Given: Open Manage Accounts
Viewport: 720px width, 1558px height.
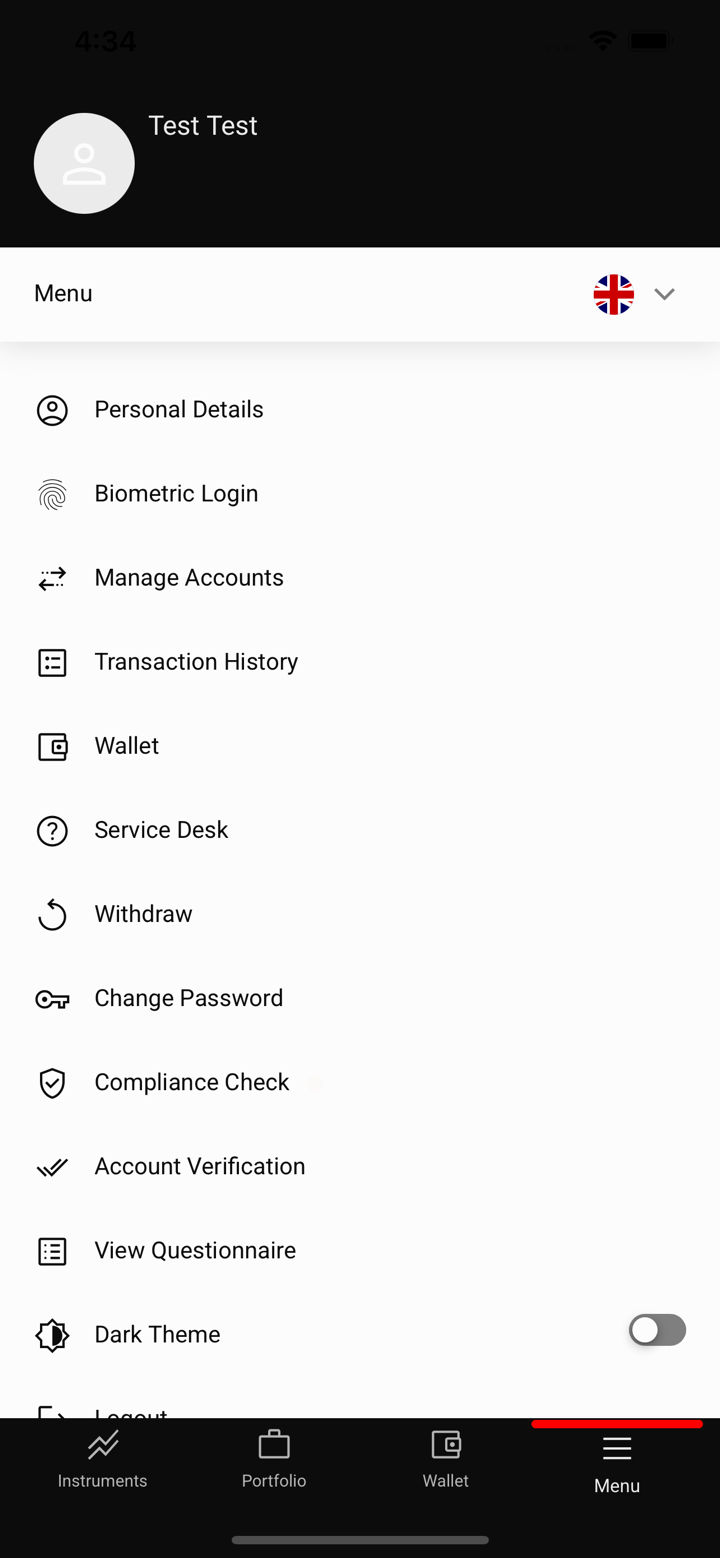Looking at the screenshot, I should (x=188, y=578).
